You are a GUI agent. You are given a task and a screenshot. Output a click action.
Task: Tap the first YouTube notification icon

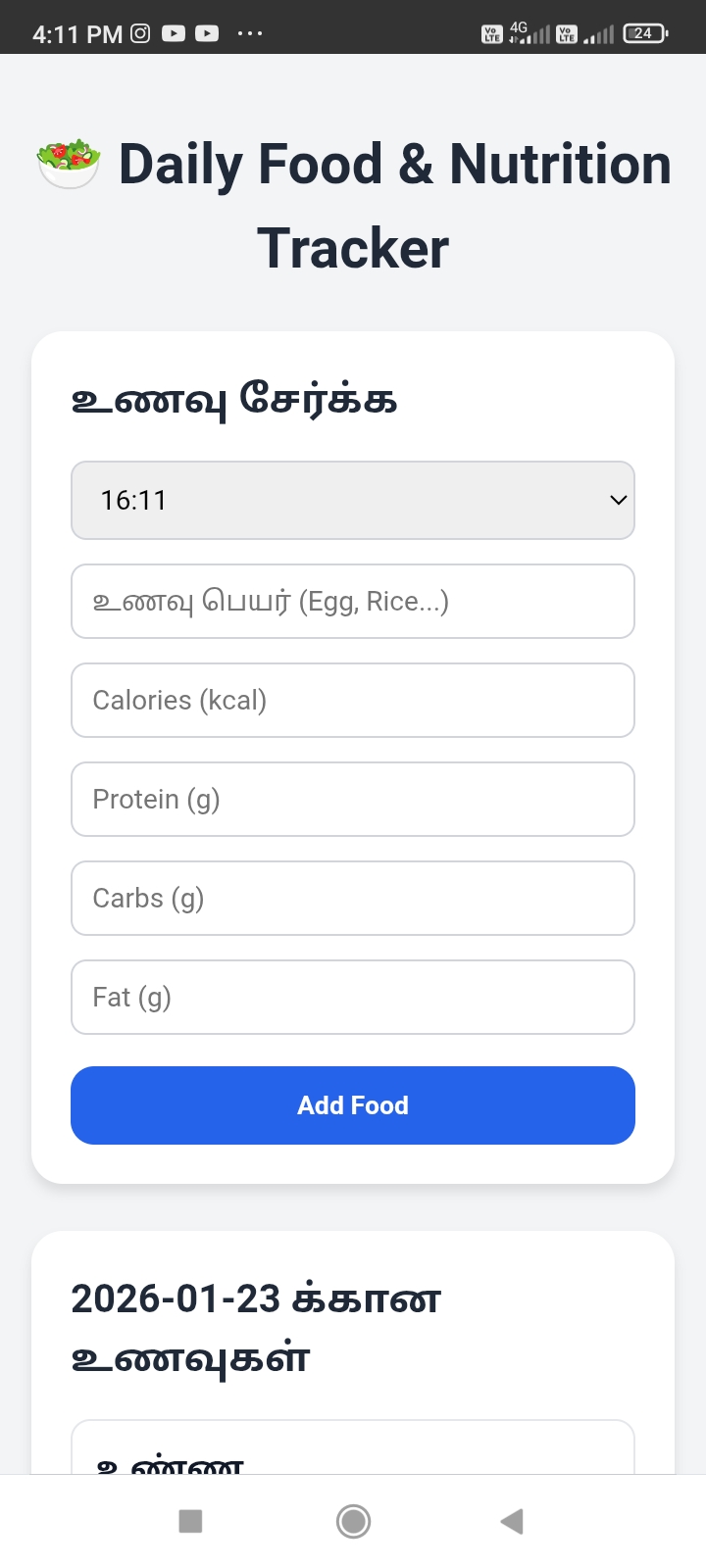[173, 32]
